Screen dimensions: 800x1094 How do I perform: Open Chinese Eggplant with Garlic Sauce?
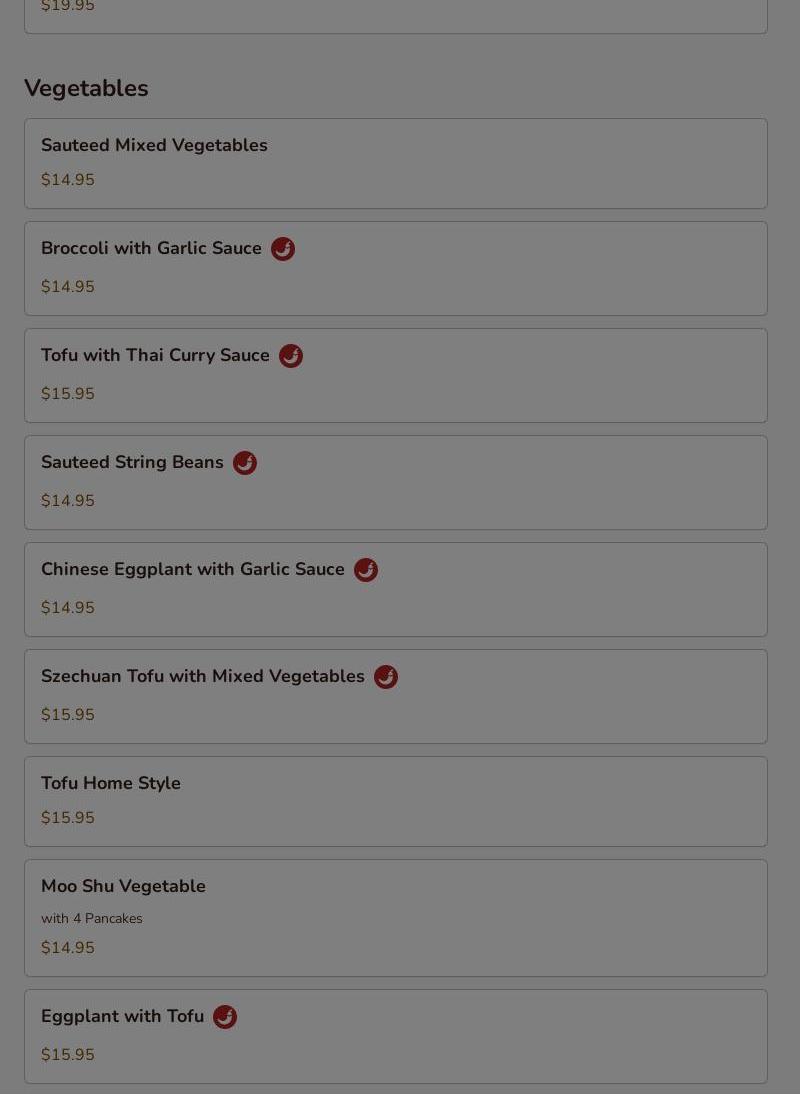click(x=395, y=589)
